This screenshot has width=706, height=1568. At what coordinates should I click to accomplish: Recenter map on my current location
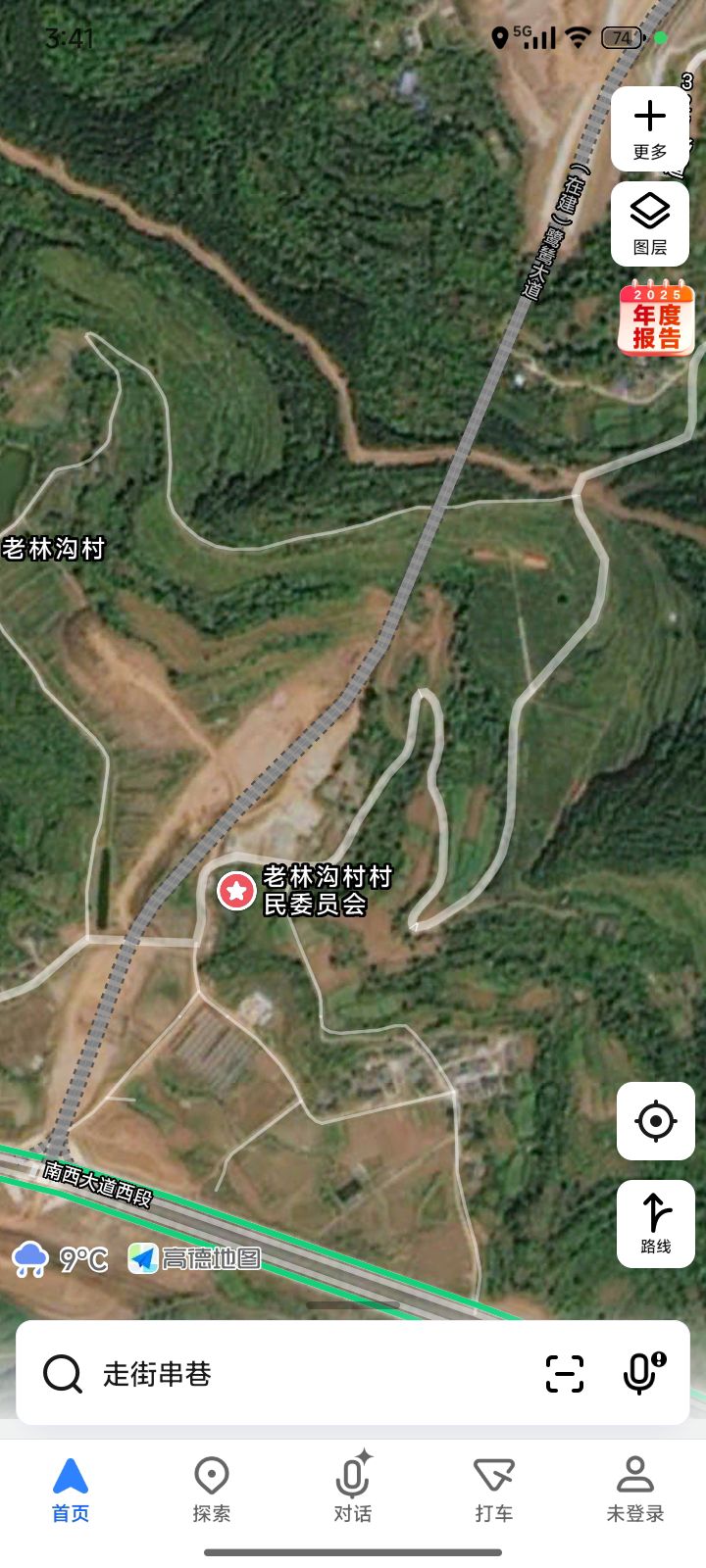655,1121
